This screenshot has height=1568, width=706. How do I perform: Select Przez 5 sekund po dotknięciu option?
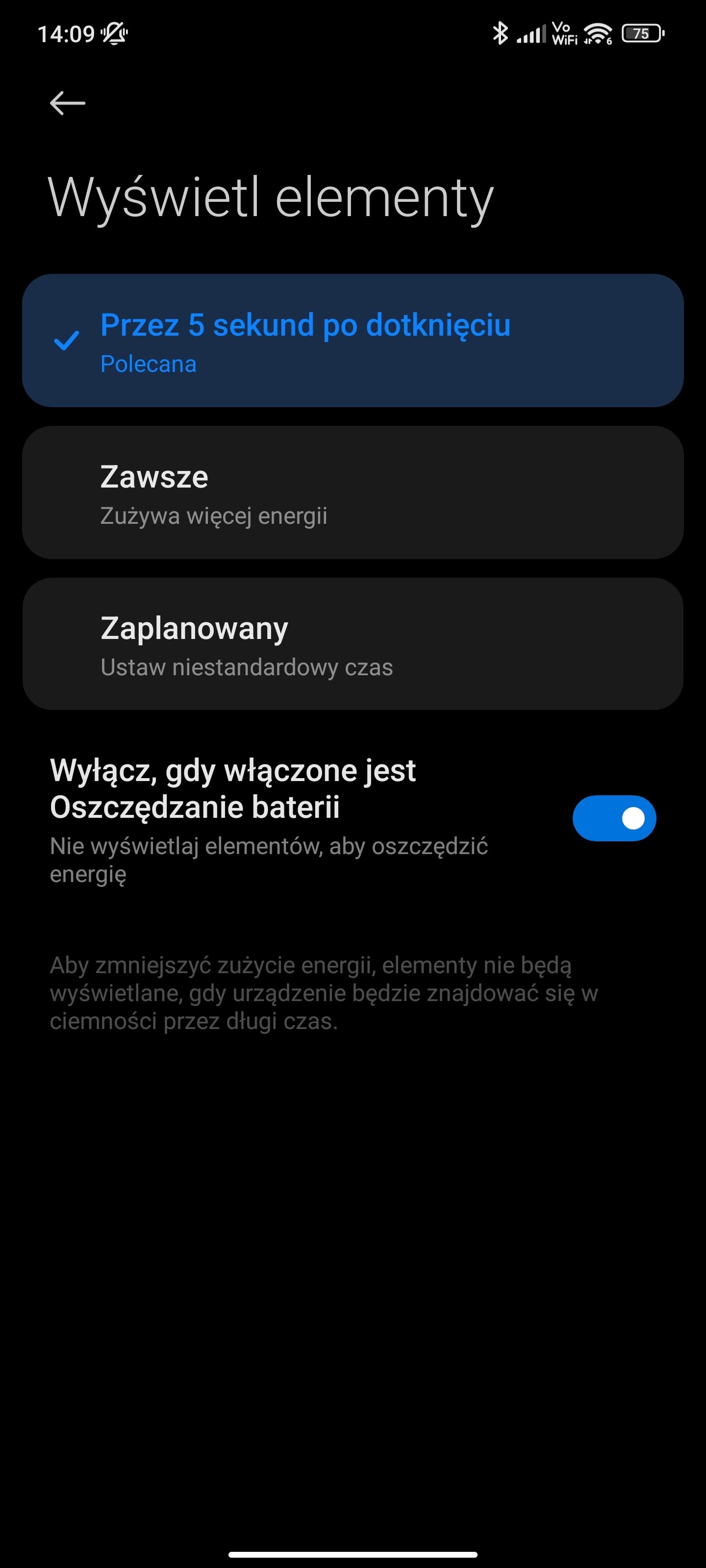352,341
